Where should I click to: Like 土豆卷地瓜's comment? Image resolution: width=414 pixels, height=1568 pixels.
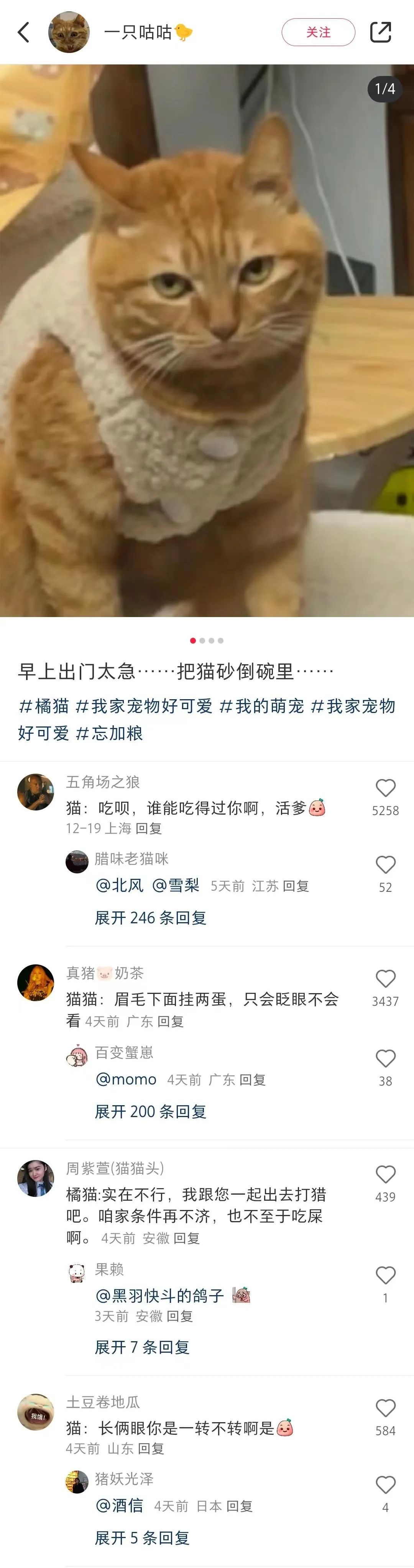click(x=385, y=1408)
